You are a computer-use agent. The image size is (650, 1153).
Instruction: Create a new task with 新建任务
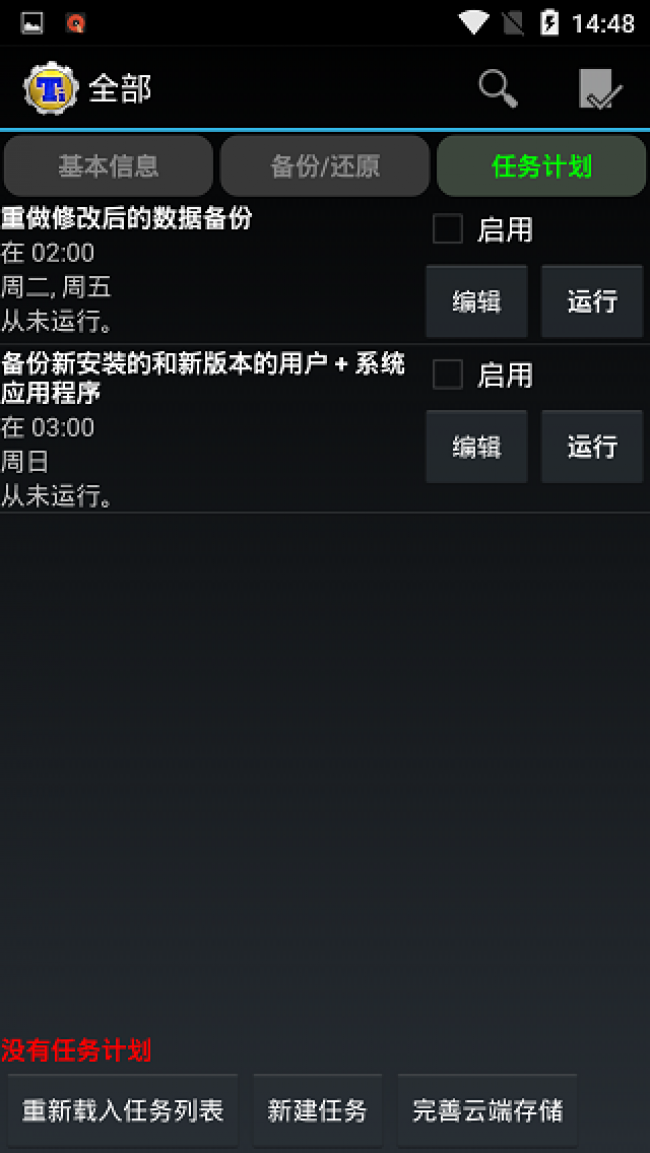pyautogui.click(x=317, y=1110)
